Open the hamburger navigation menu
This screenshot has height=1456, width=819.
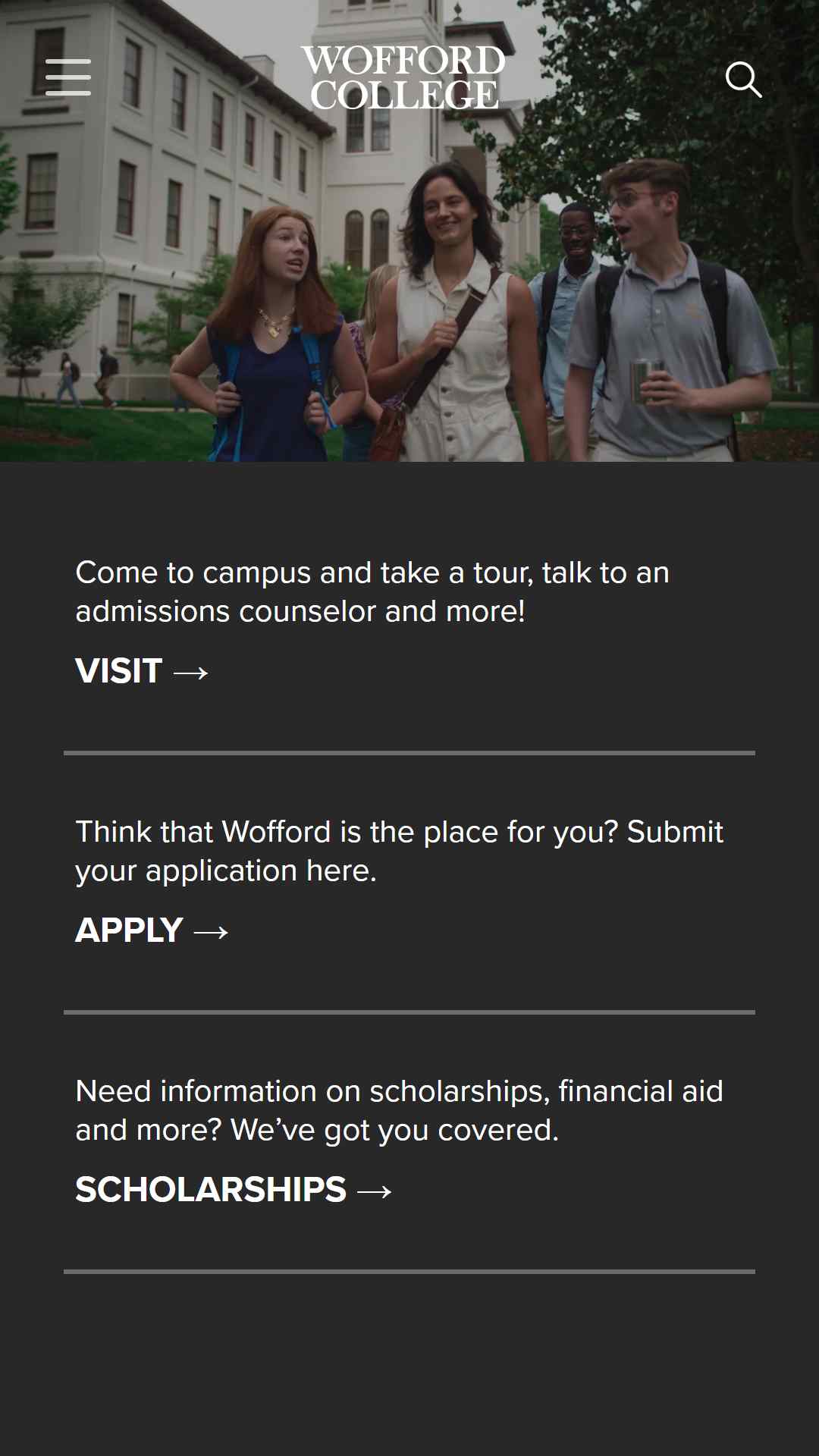pos(68,77)
